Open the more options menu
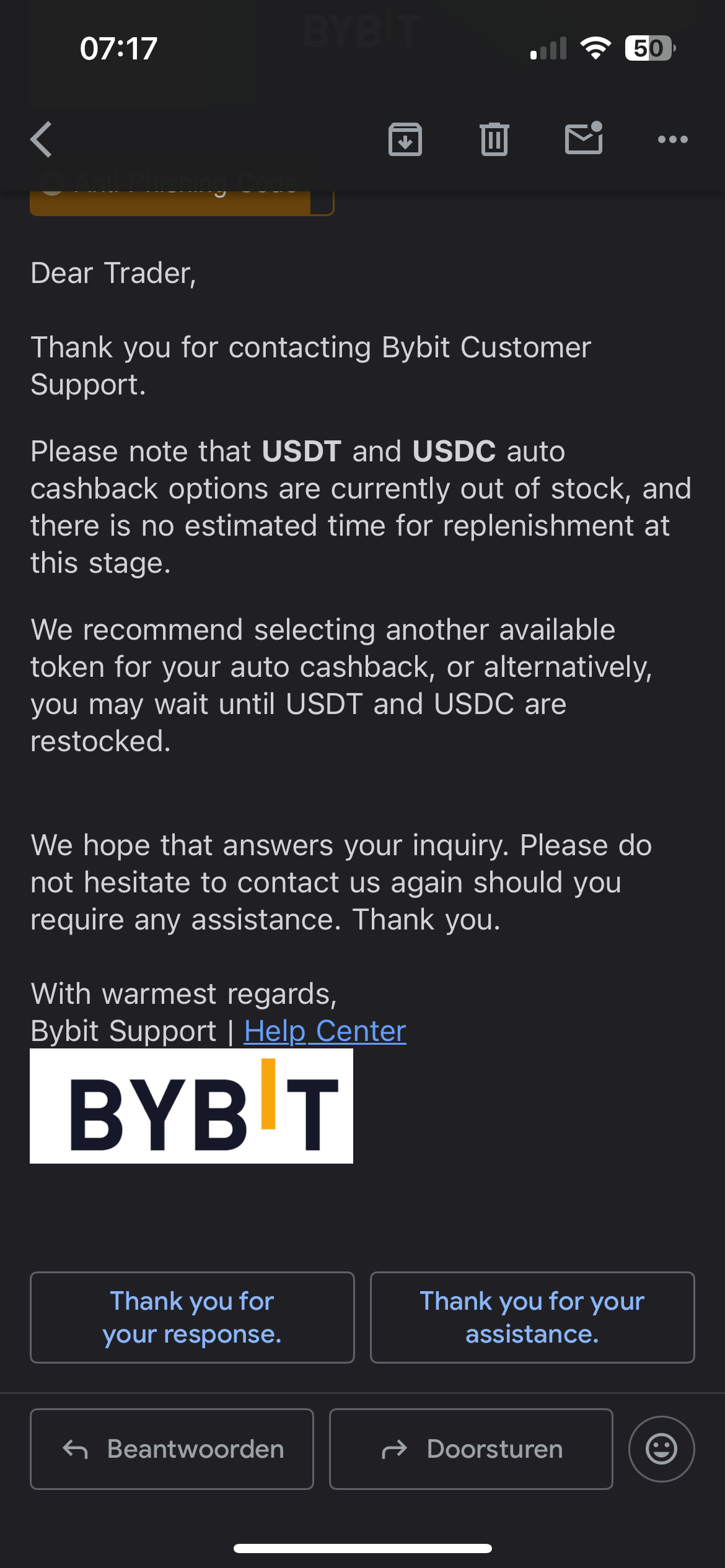Screen dimensions: 725x1568 [673, 139]
